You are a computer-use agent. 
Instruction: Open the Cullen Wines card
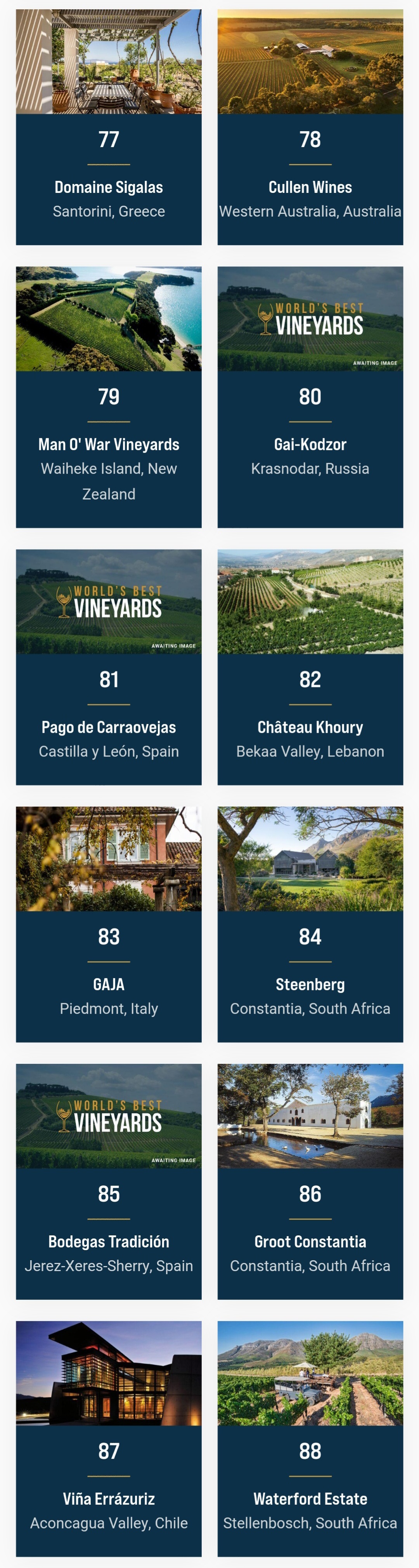(x=310, y=187)
